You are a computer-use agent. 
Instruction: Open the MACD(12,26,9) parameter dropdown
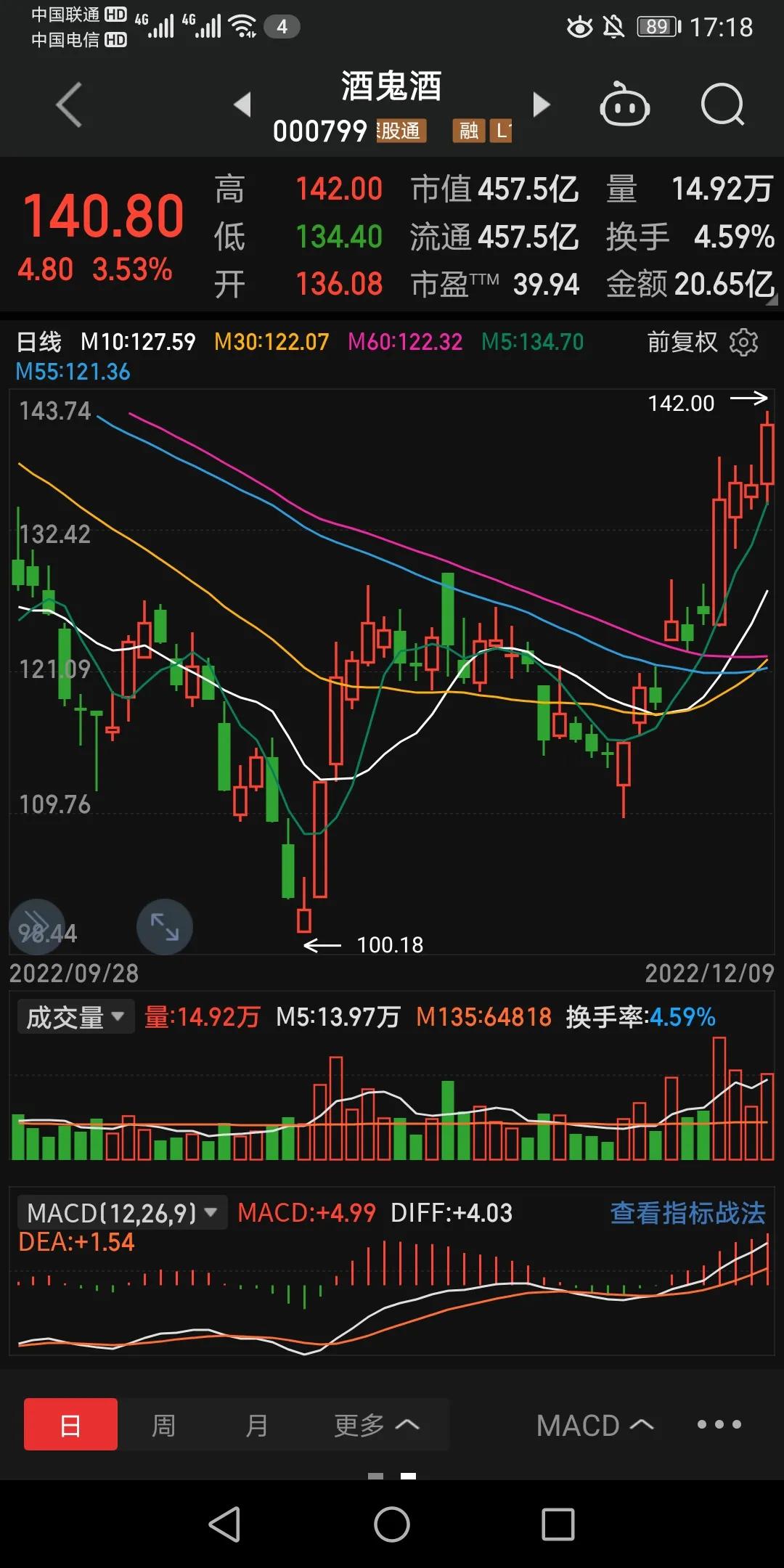click(x=121, y=1213)
